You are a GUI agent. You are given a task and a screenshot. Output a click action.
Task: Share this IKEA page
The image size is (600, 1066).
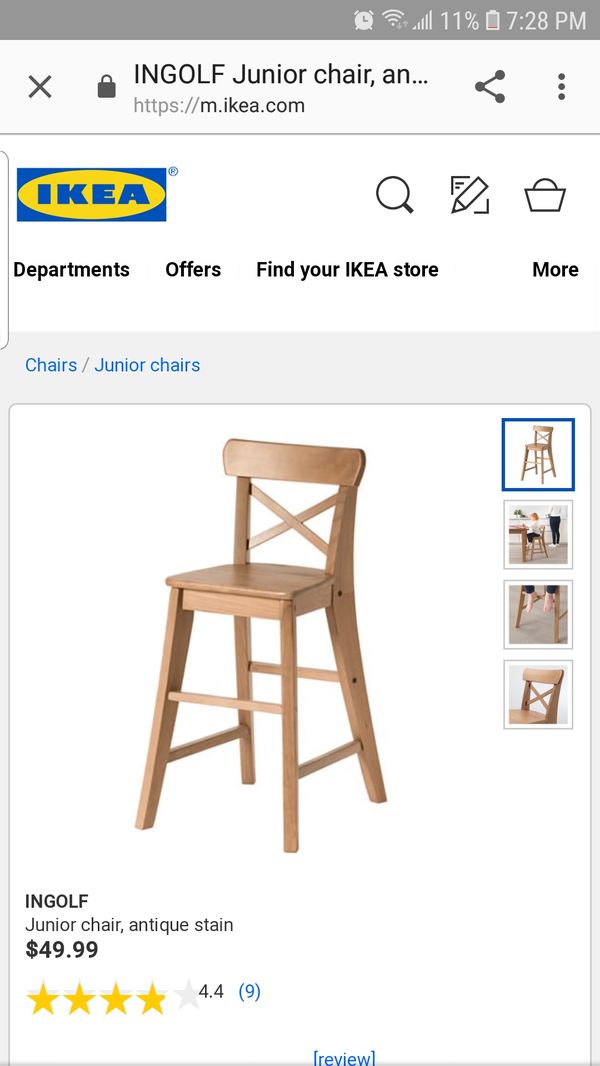(490, 87)
